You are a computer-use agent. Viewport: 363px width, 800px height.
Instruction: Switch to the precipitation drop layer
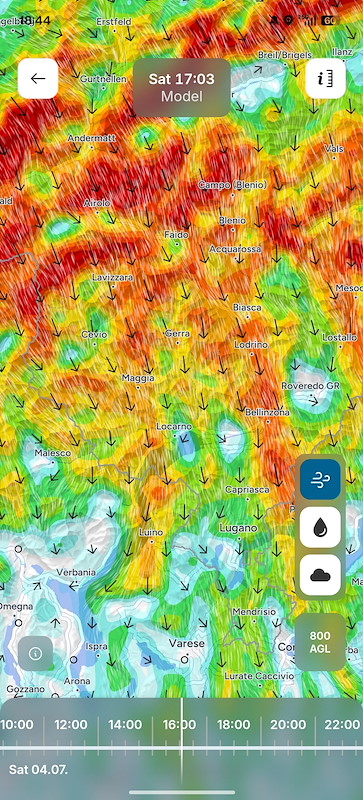point(320,527)
